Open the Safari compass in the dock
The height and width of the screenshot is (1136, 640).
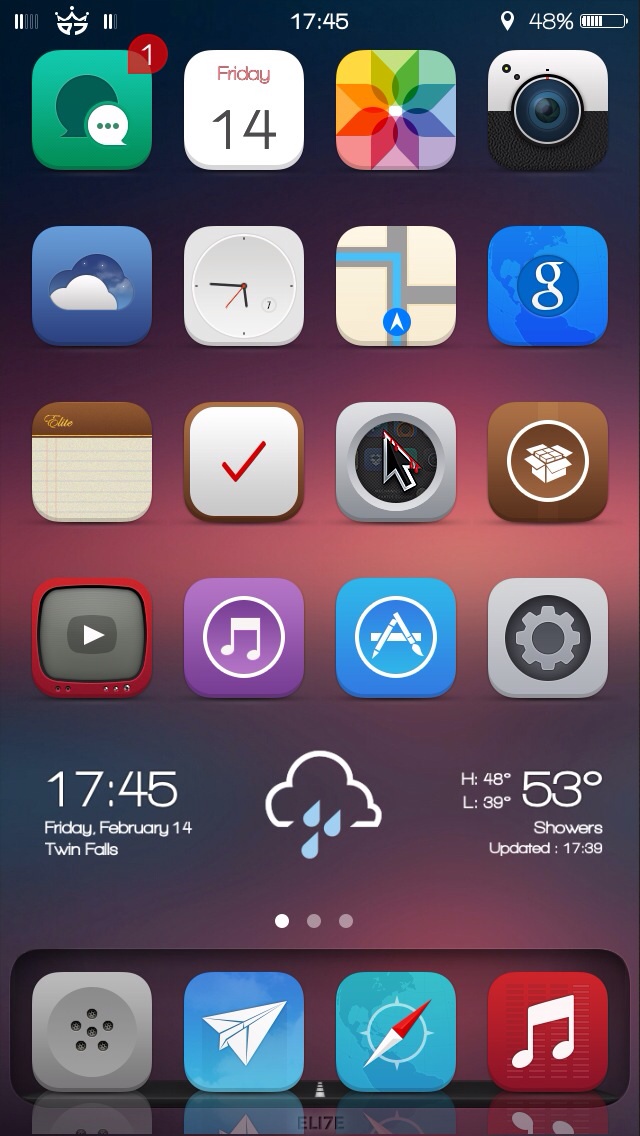[396, 1031]
